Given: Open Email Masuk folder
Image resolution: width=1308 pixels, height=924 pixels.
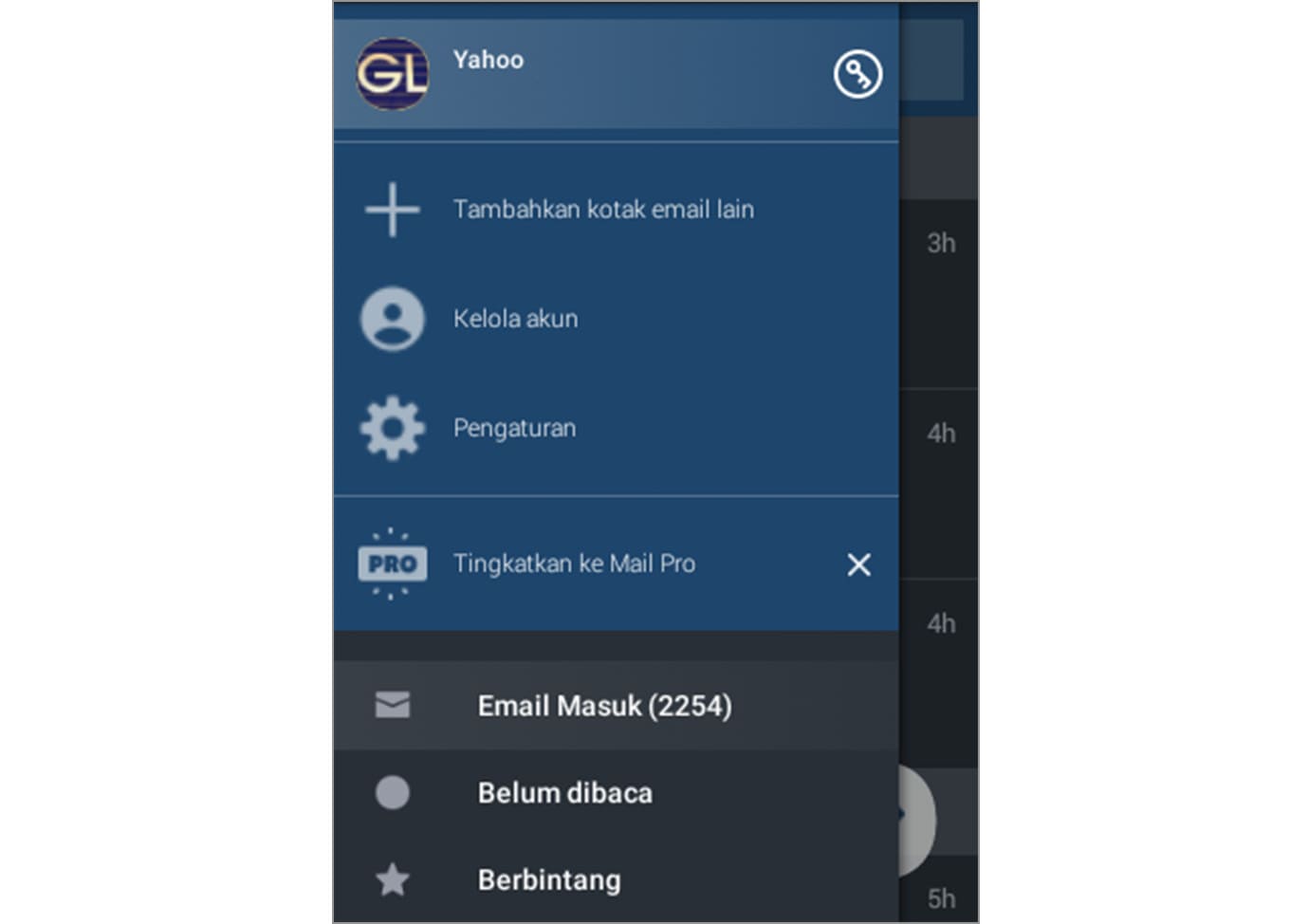Looking at the screenshot, I should click(x=604, y=706).
